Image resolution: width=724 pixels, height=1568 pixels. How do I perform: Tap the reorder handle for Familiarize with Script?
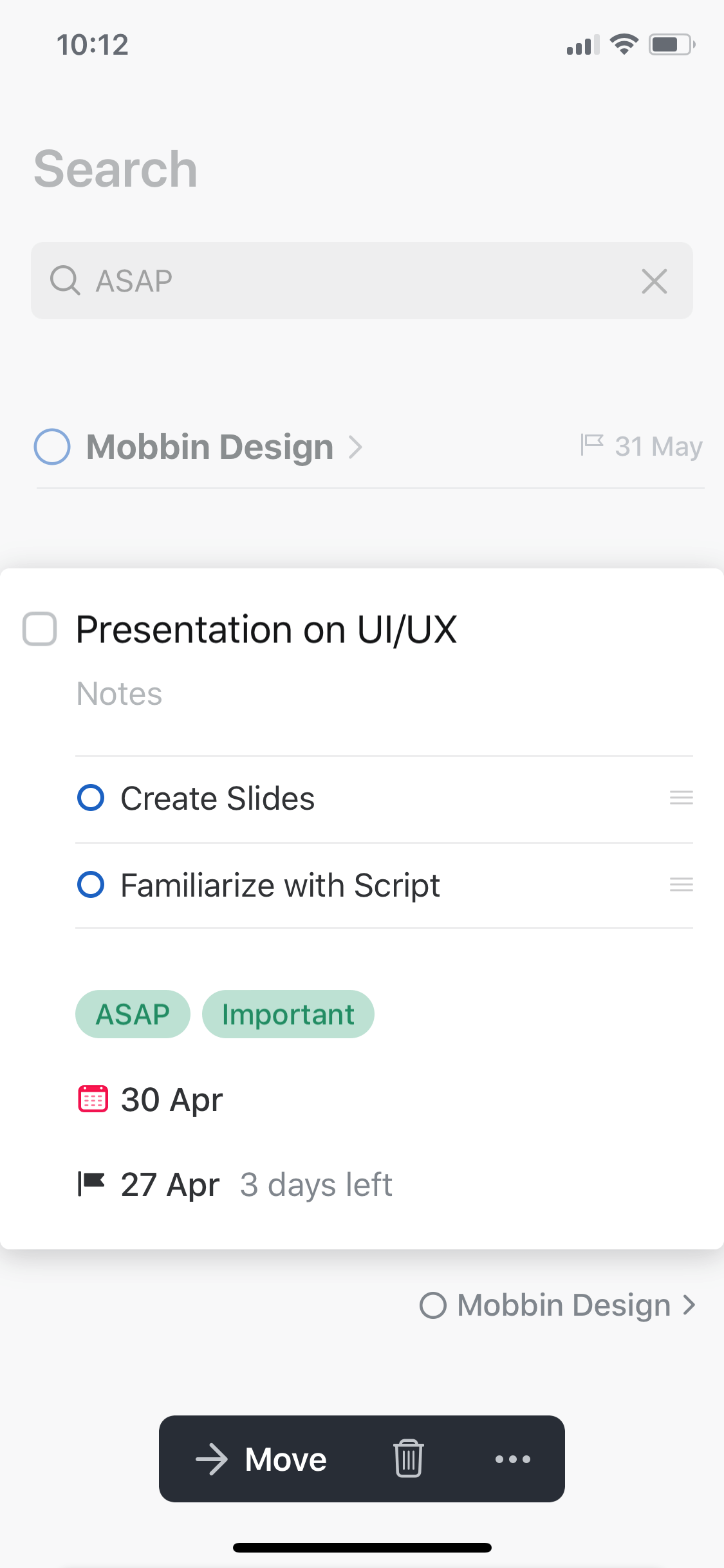[681, 884]
